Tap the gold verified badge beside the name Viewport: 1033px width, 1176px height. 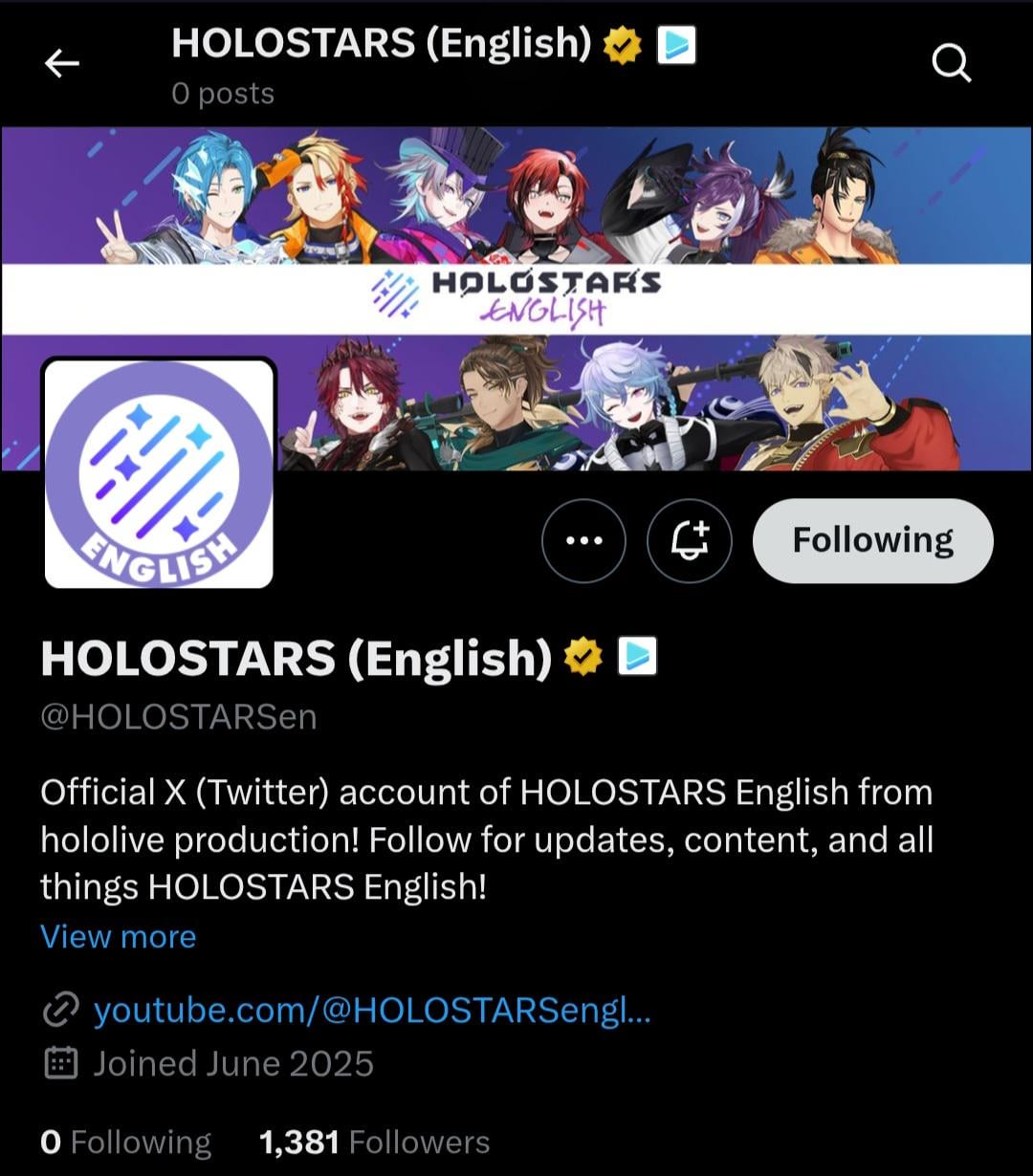pyautogui.click(x=582, y=657)
